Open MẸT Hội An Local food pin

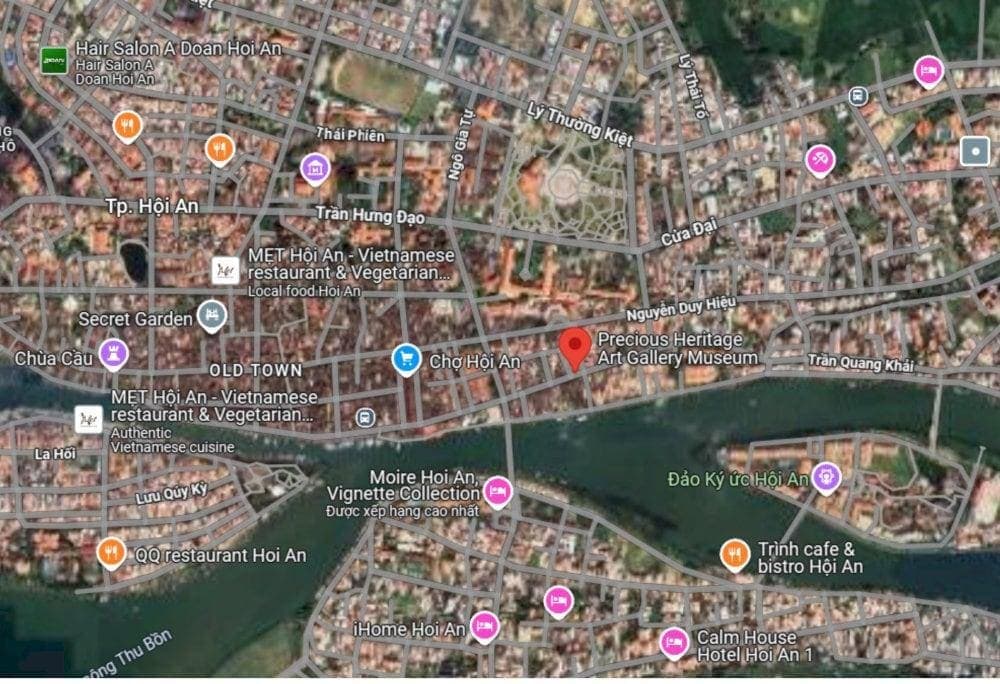pos(226,270)
